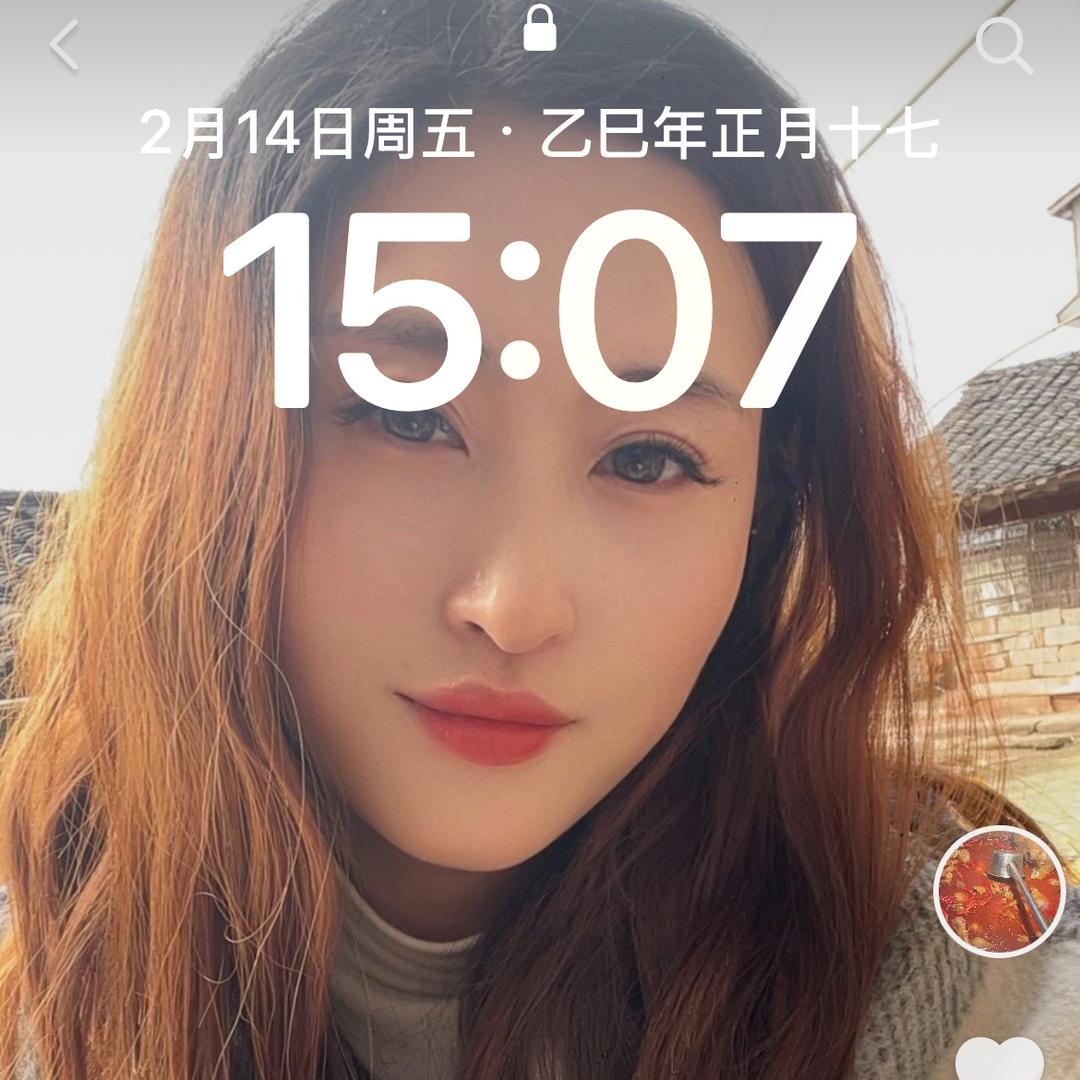Screen dimensions: 1080x1080
Task: Open search with the magnifier icon
Action: pos(1003,46)
